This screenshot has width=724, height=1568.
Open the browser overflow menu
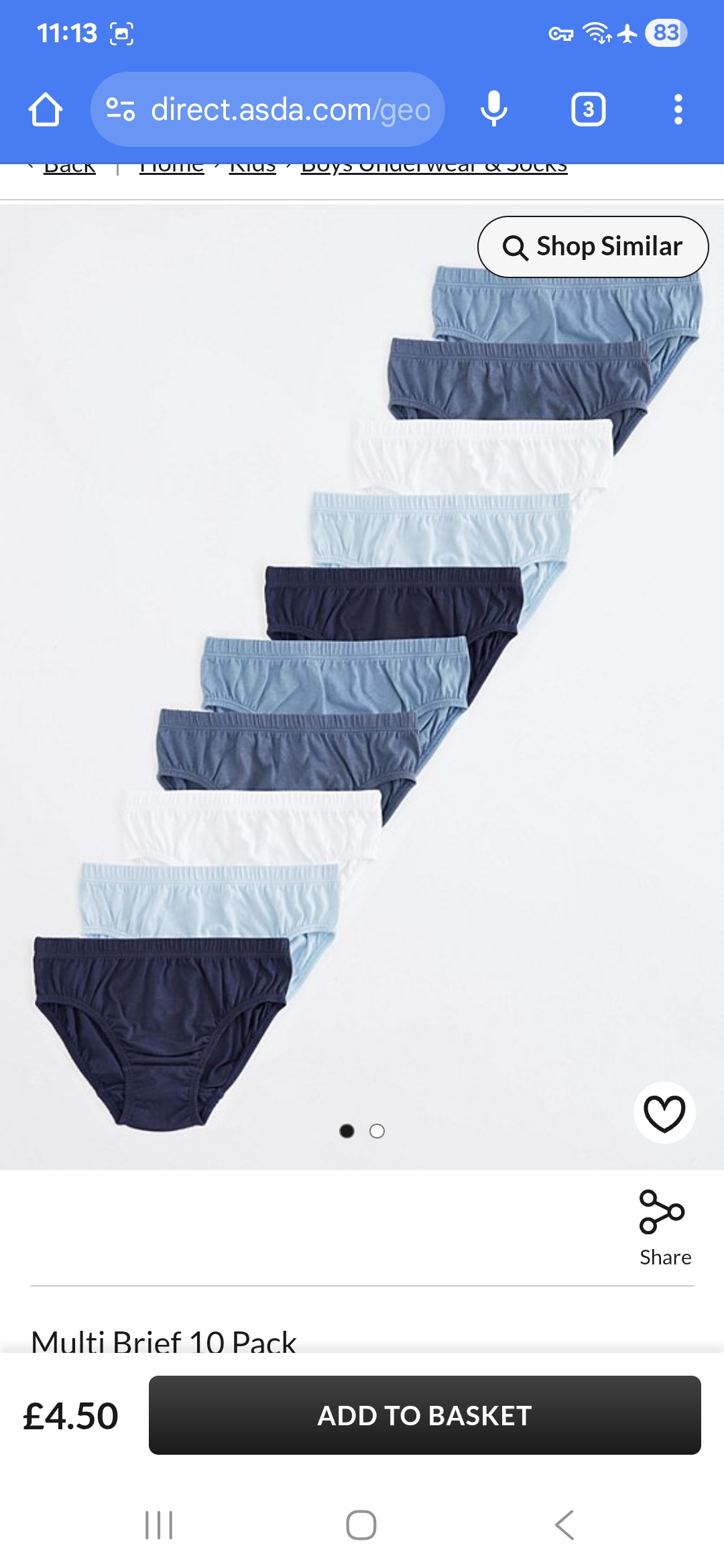678,109
